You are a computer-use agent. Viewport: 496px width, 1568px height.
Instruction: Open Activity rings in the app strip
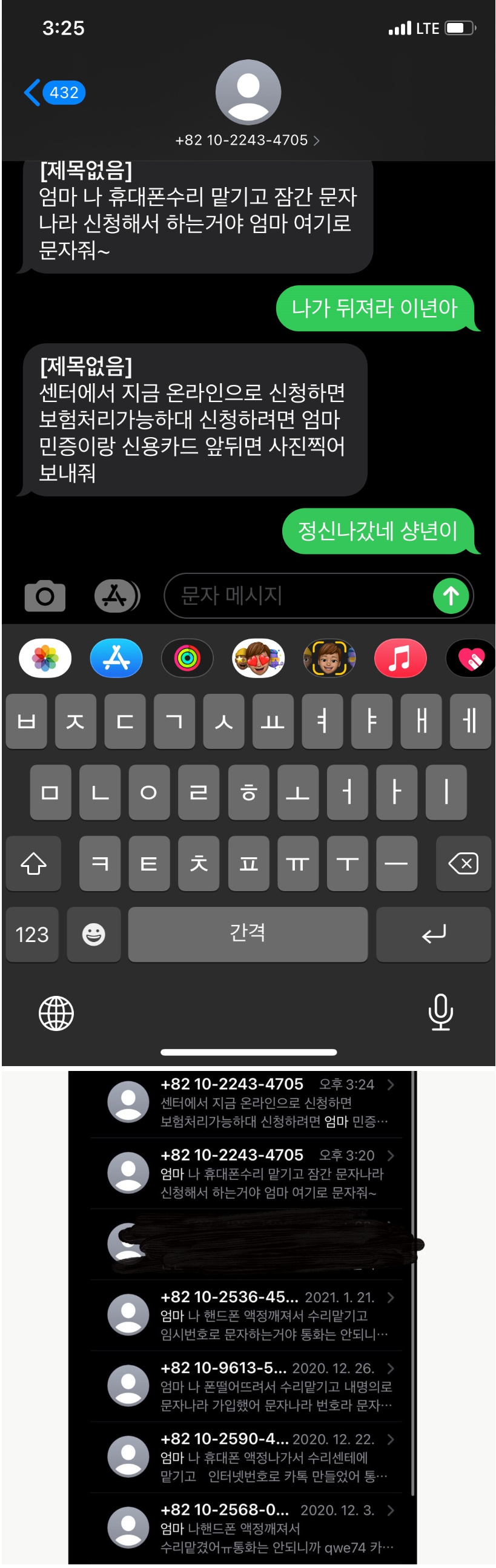pyautogui.click(x=188, y=659)
